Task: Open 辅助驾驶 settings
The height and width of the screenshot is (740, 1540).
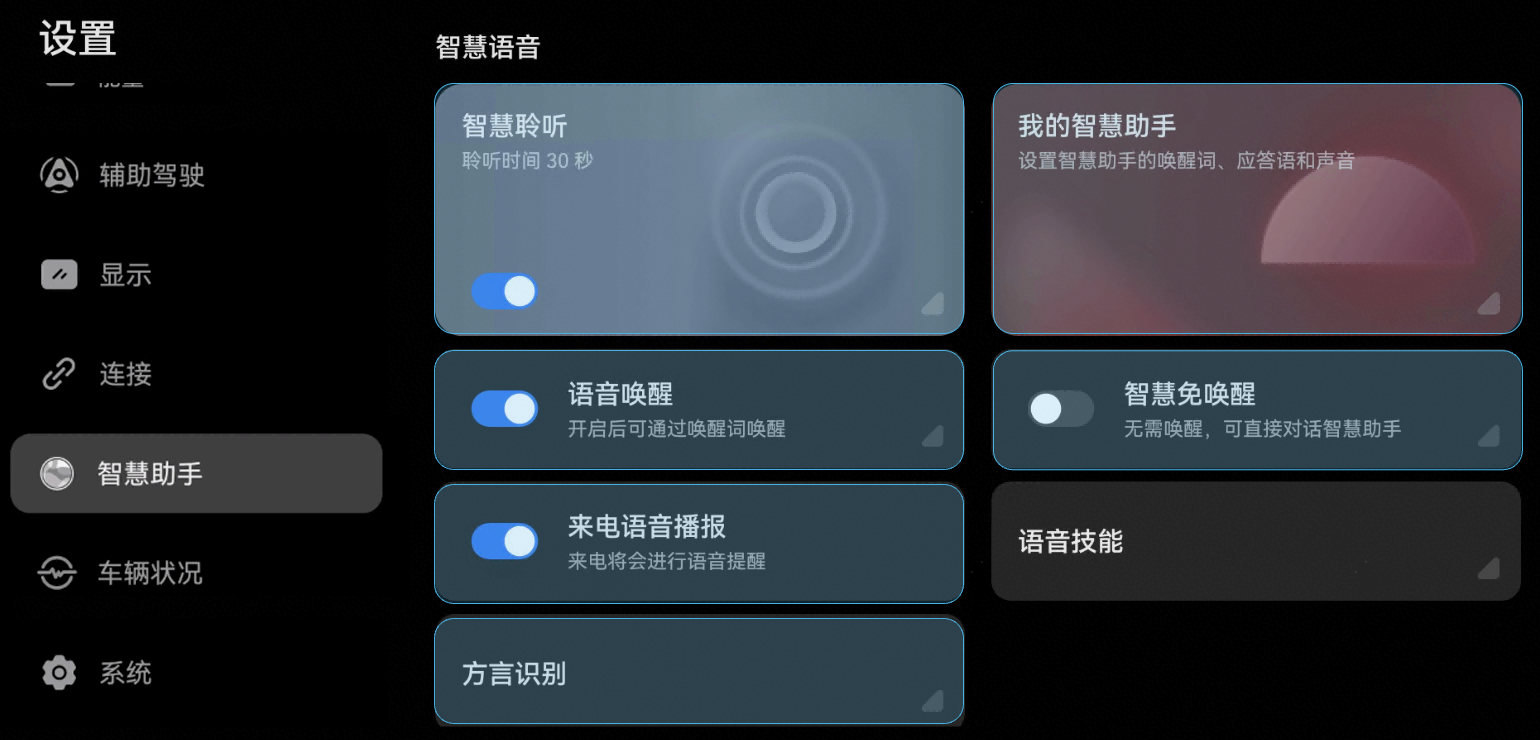Action: (x=150, y=176)
